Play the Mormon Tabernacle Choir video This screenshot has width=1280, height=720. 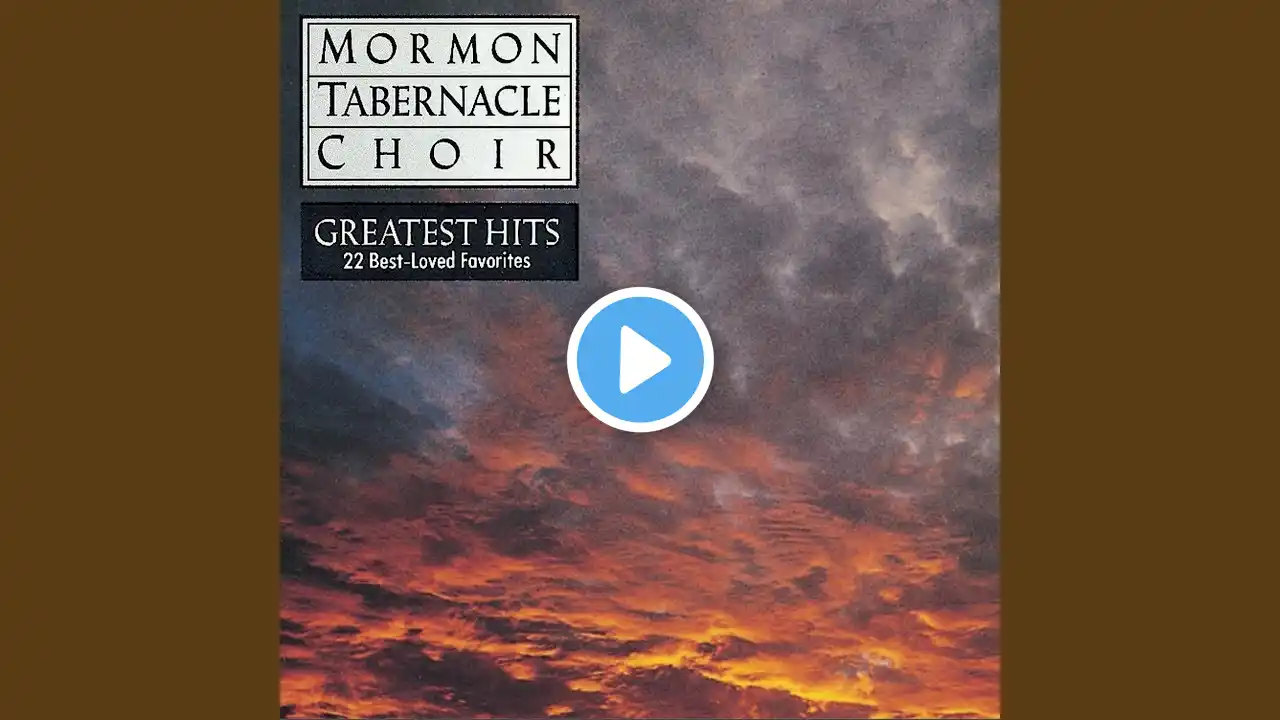pyautogui.click(x=640, y=360)
